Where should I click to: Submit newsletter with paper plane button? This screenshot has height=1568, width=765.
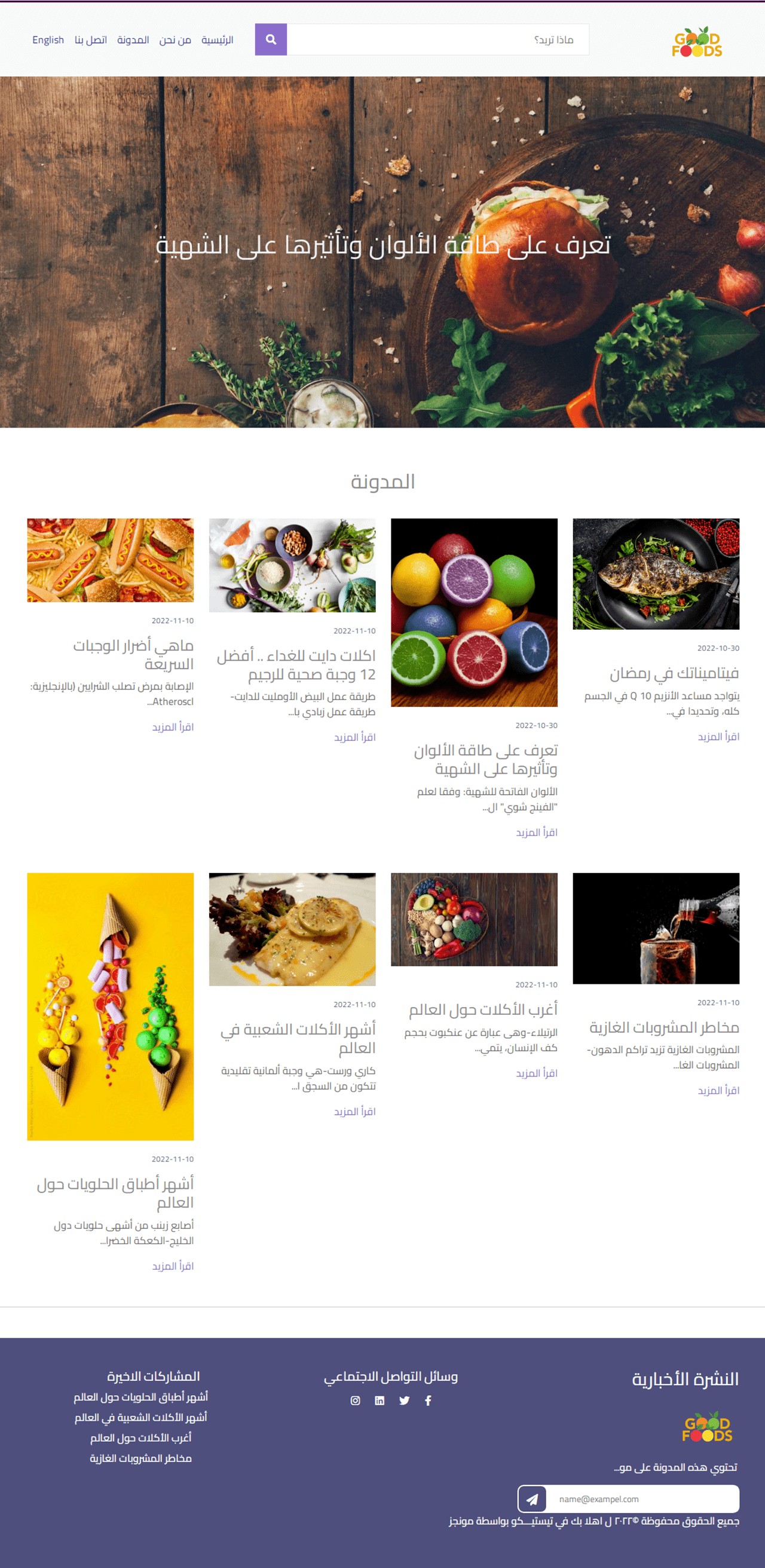point(532,1499)
